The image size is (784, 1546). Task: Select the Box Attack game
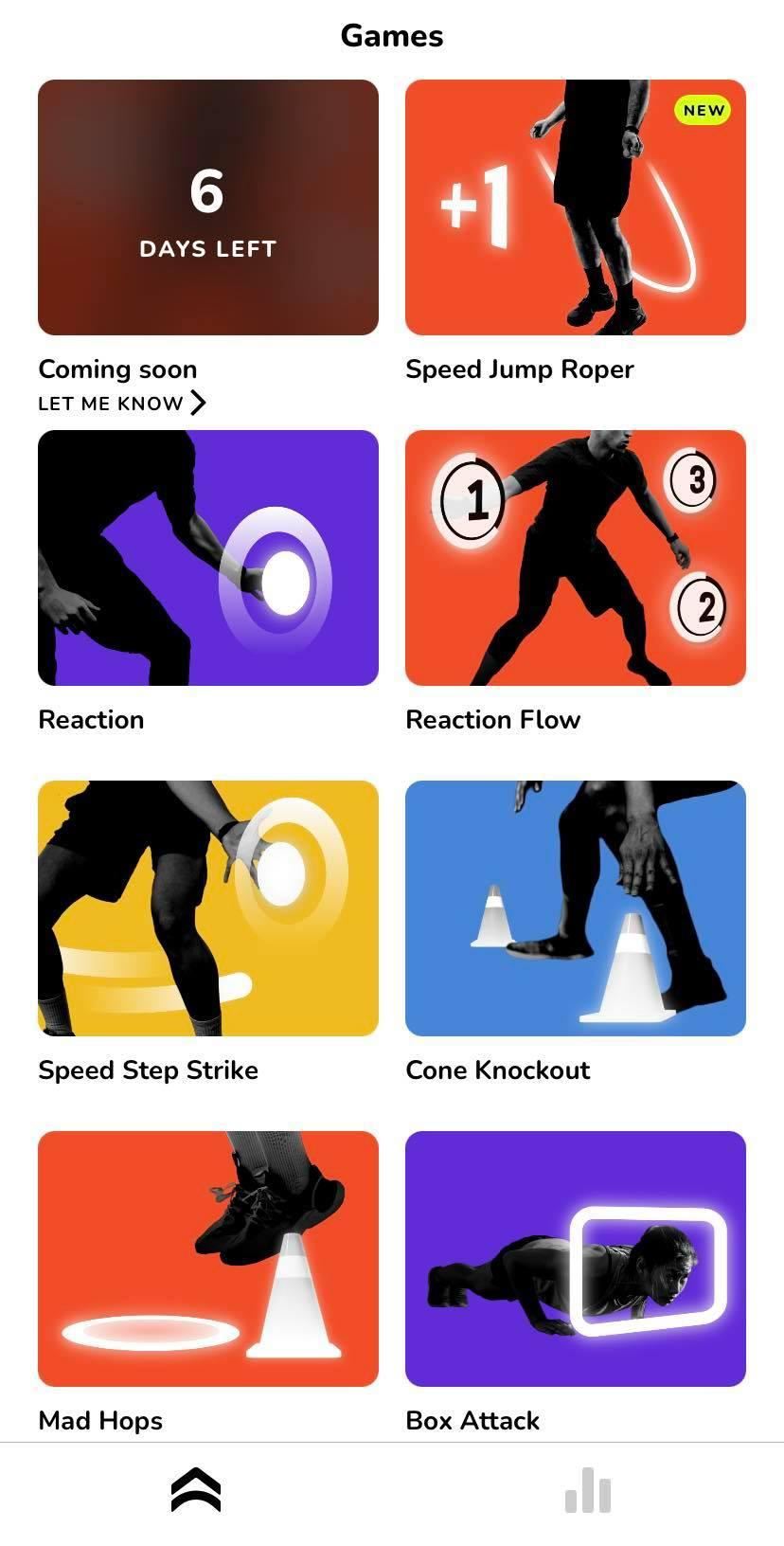click(x=575, y=1259)
